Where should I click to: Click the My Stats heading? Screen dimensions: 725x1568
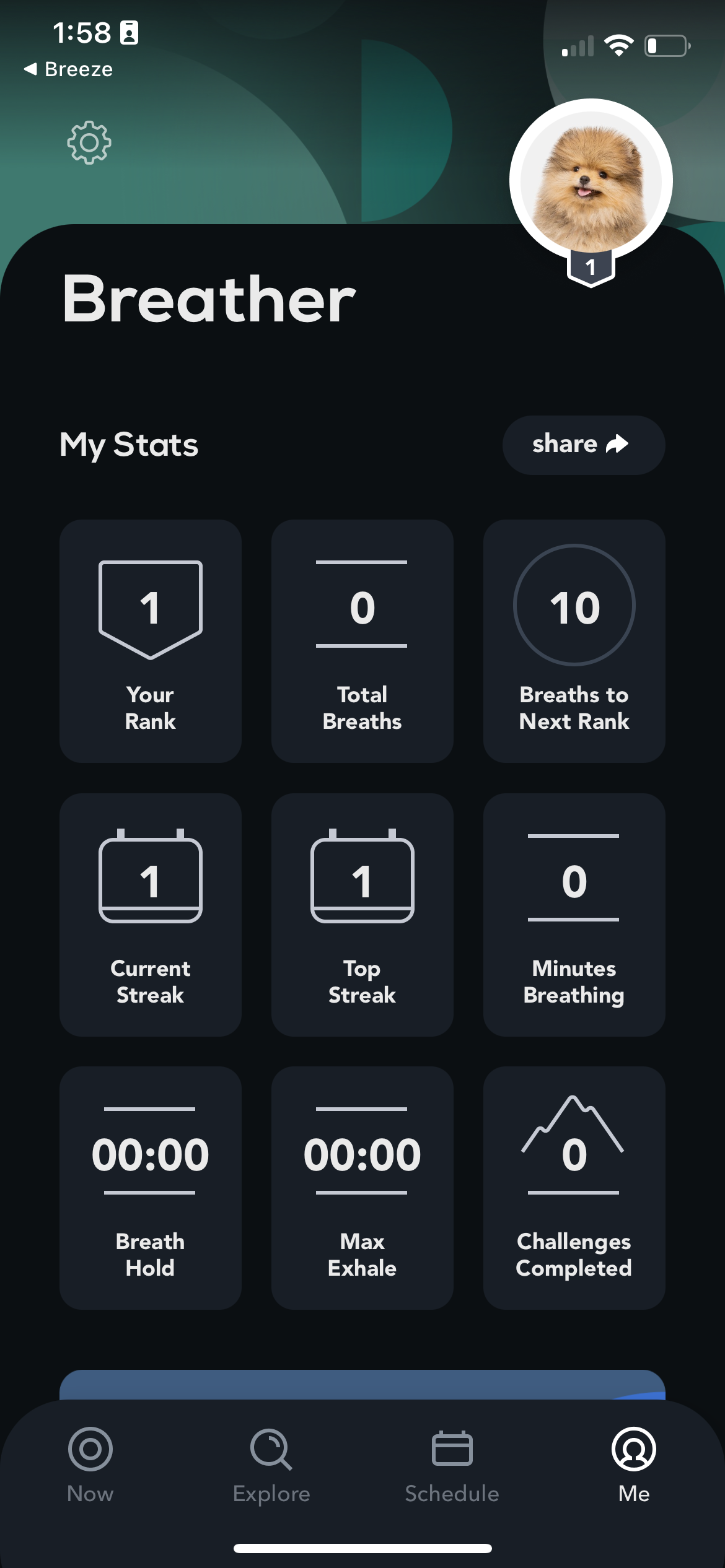128,444
